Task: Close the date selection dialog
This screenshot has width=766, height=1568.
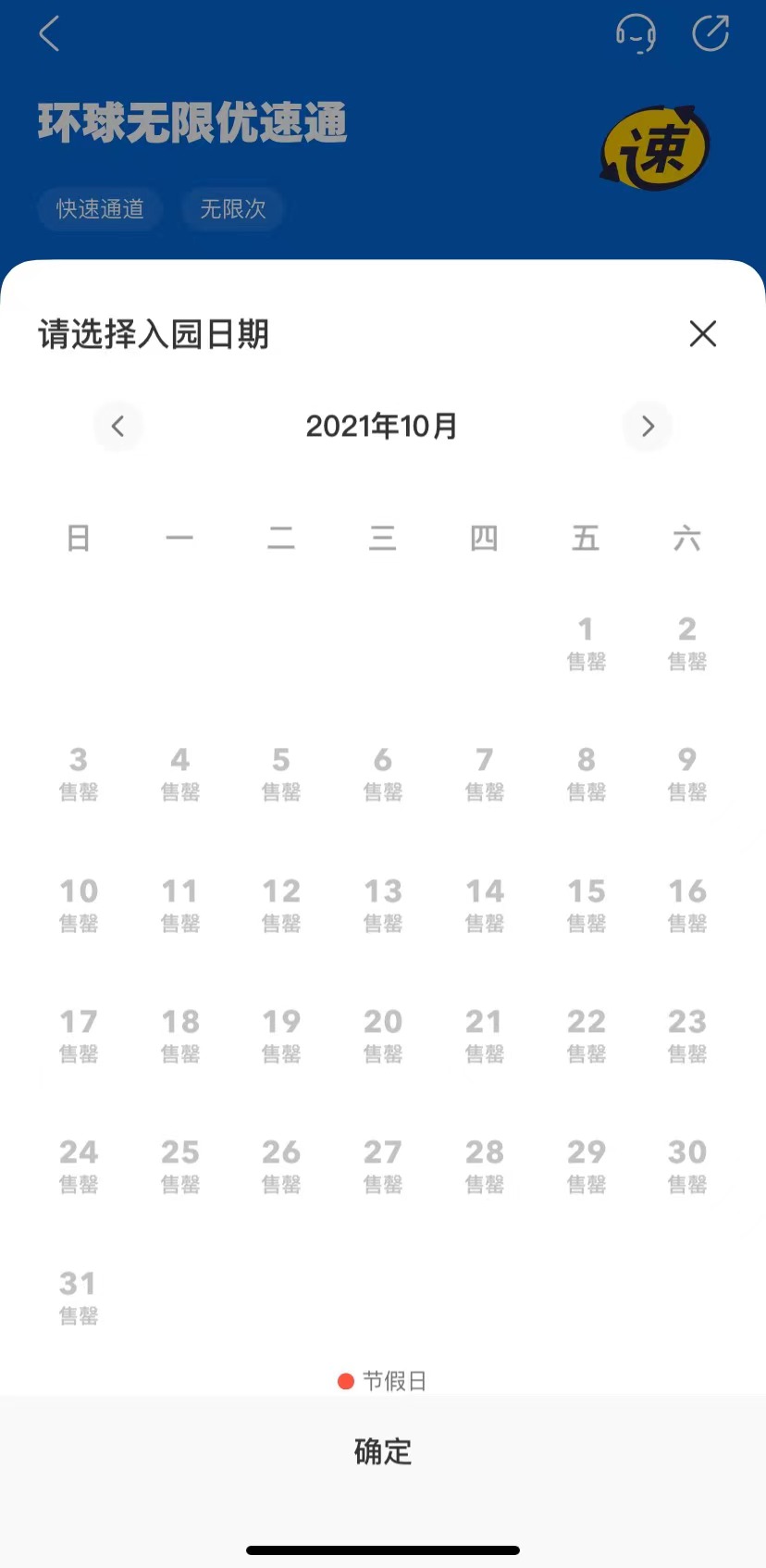Action: 703,333
